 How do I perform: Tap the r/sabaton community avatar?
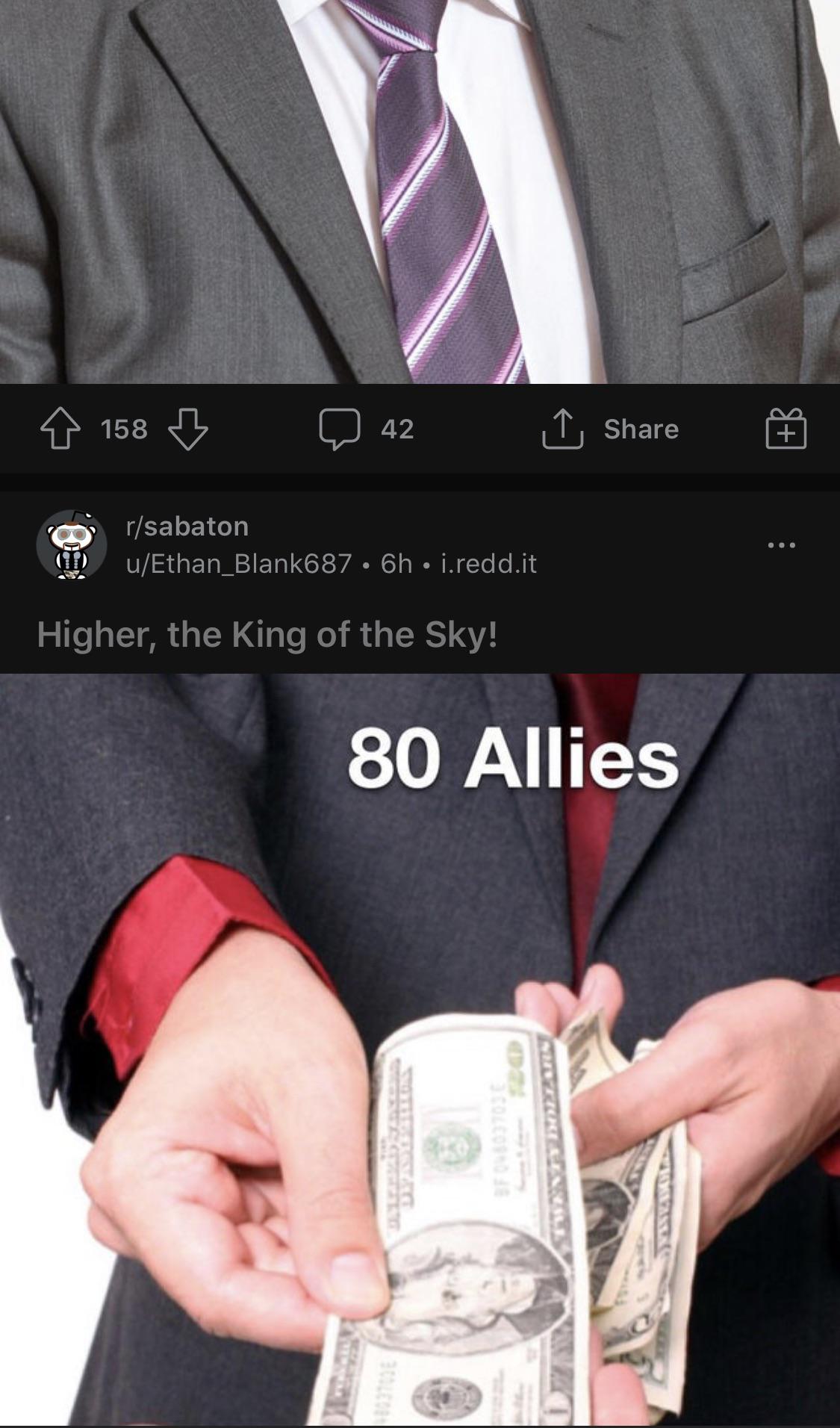(x=72, y=545)
